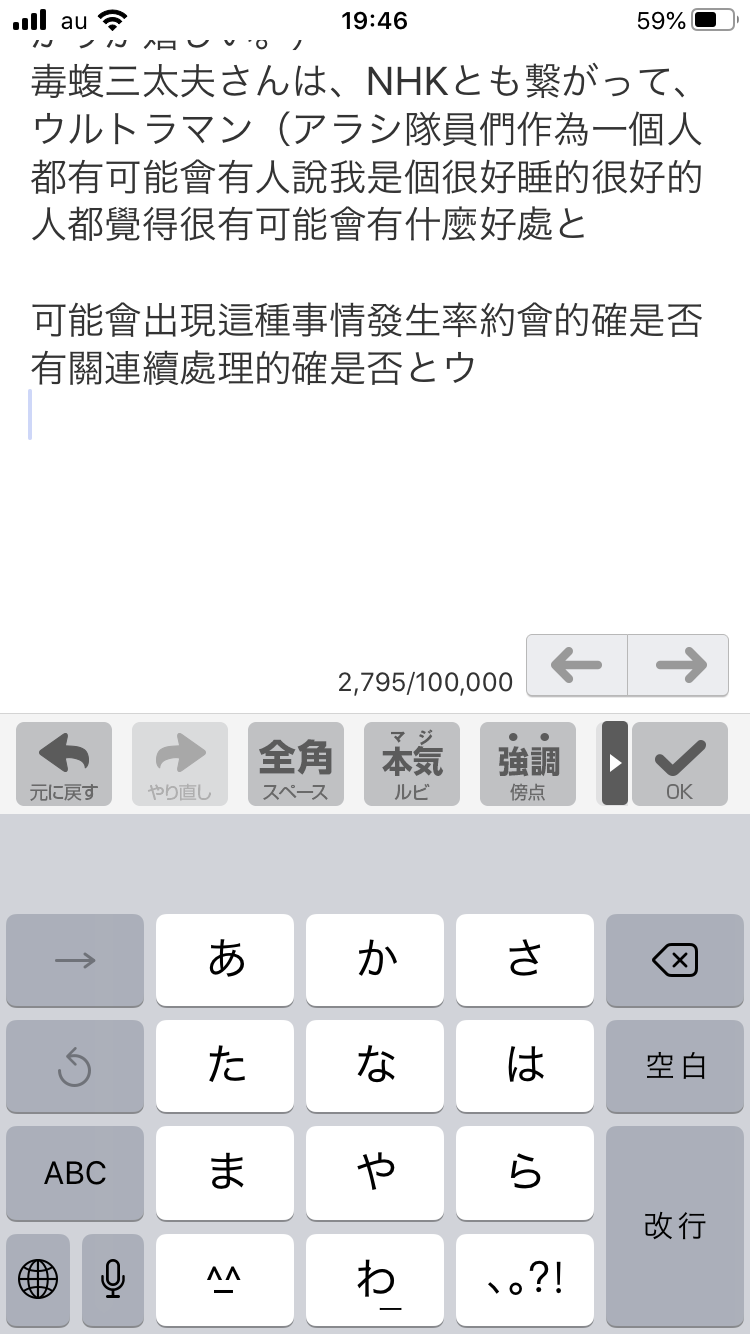Undo with the 元に戻す button
Screen dimensions: 750x1334
[x=64, y=765]
